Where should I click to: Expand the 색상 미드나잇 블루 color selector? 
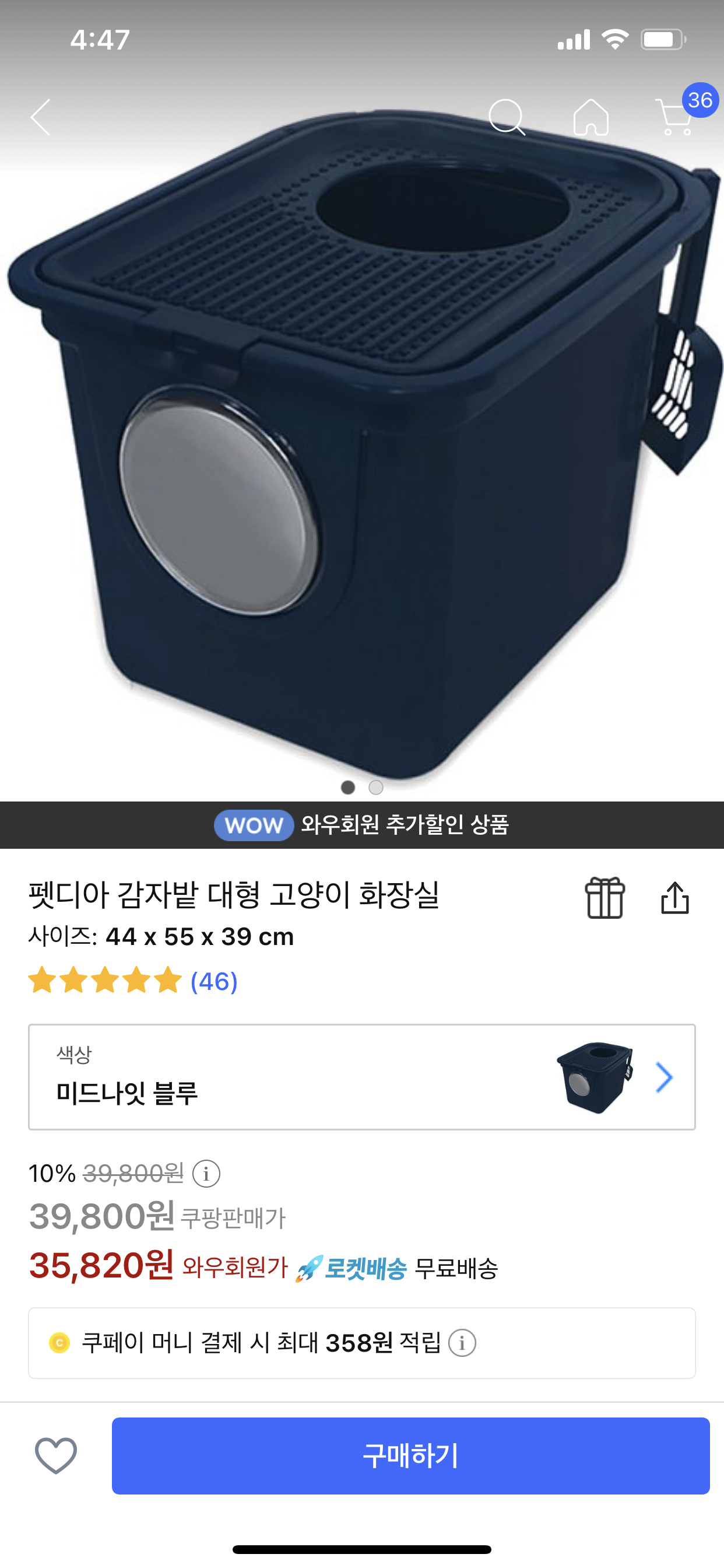[361, 1077]
